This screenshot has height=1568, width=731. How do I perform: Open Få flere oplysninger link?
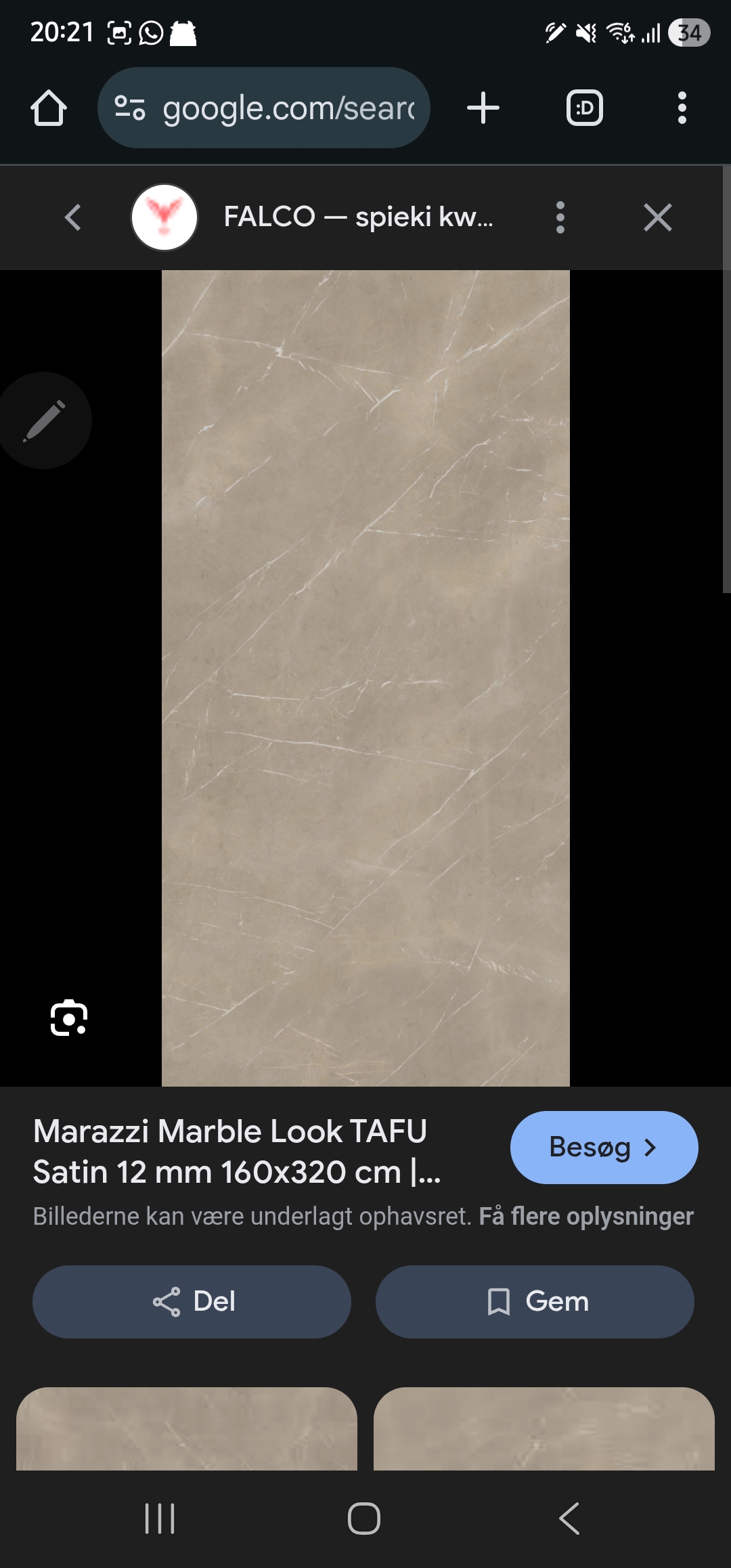click(x=586, y=1217)
